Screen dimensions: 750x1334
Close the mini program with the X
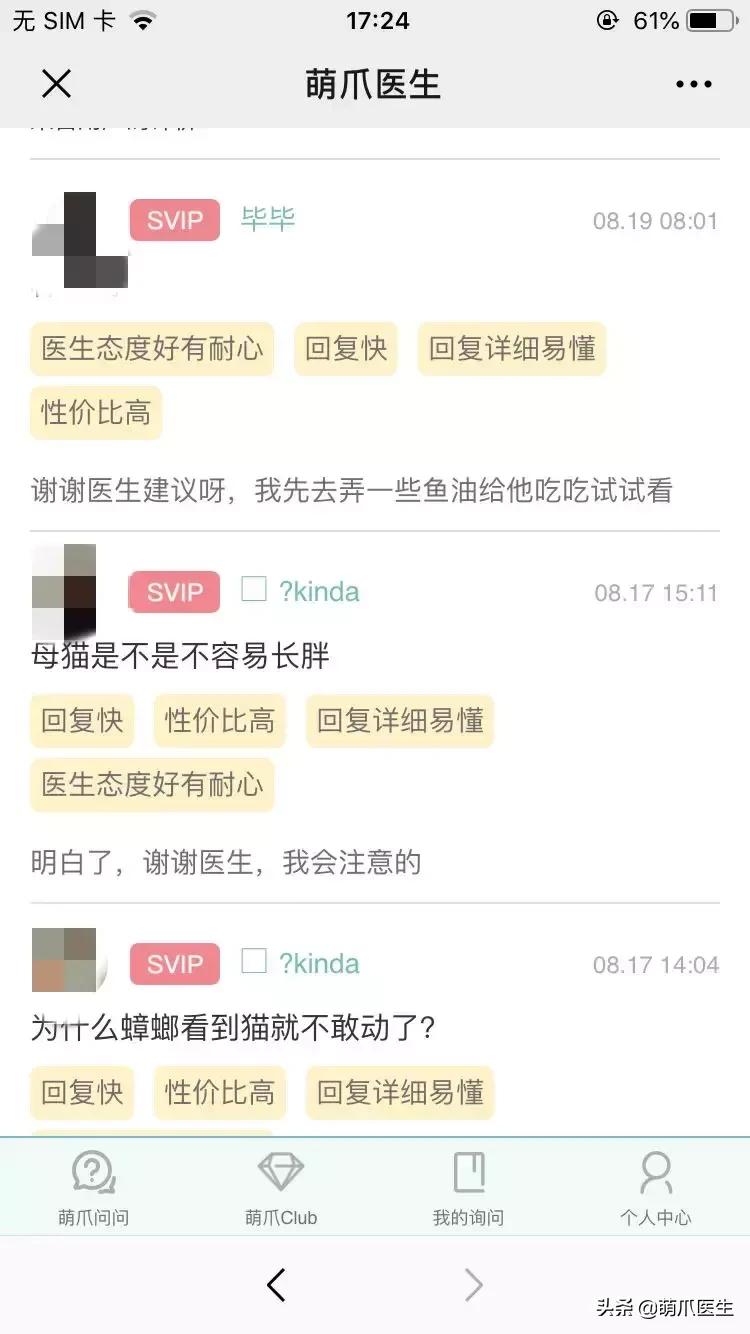(56, 84)
